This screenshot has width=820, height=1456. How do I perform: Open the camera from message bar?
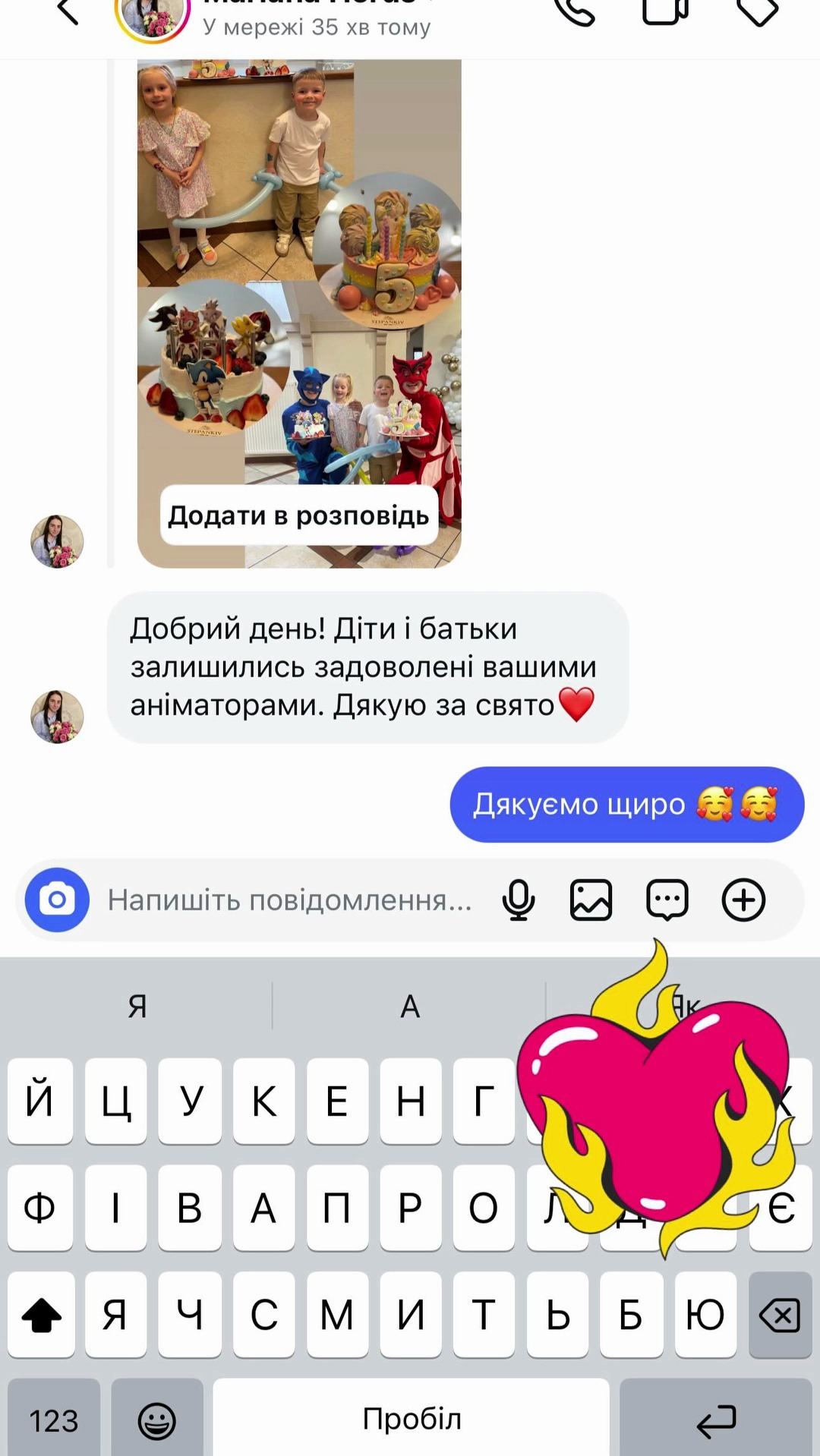pyautogui.click(x=57, y=900)
